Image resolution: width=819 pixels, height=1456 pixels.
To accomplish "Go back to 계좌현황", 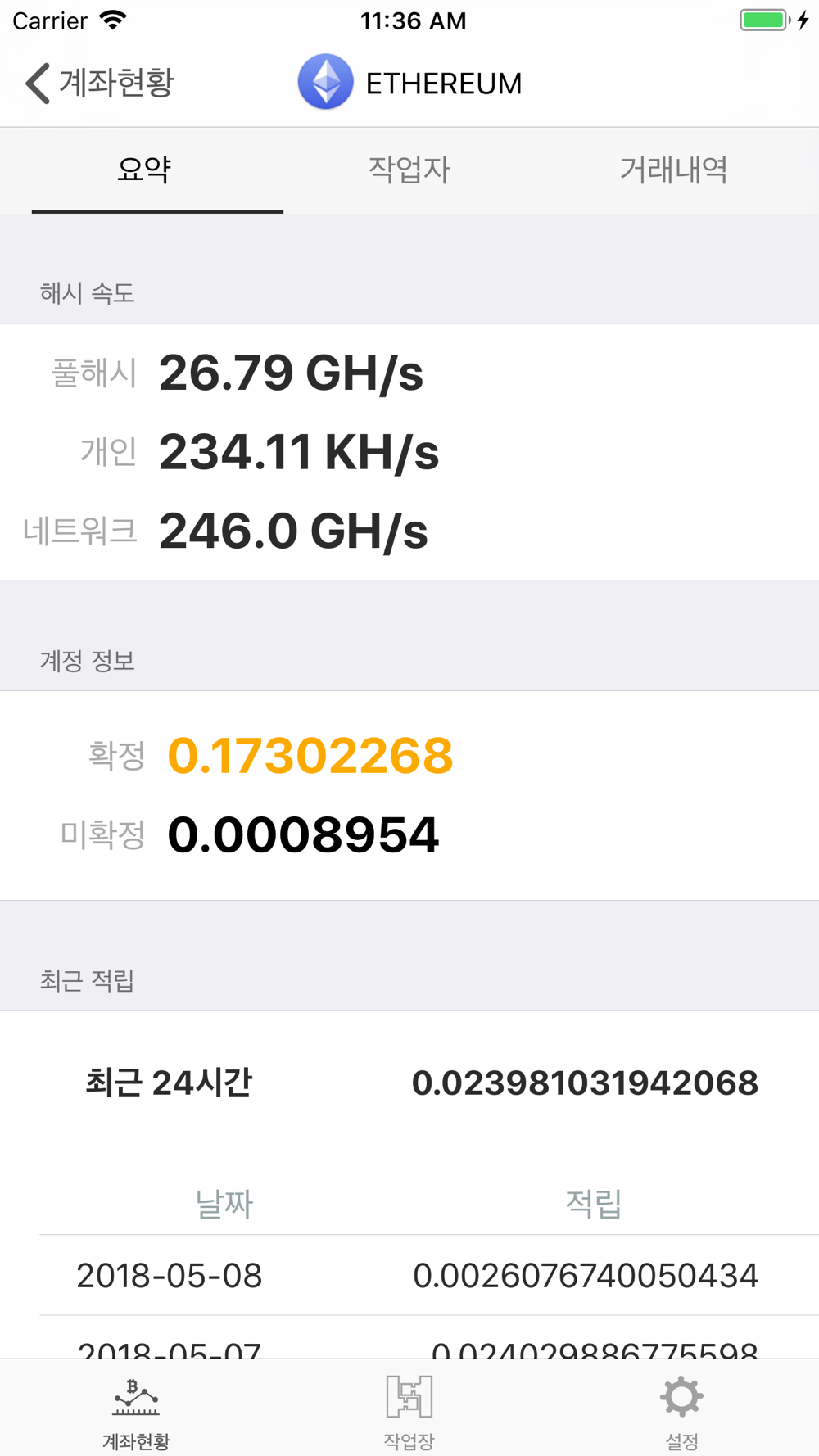I will coord(100,83).
